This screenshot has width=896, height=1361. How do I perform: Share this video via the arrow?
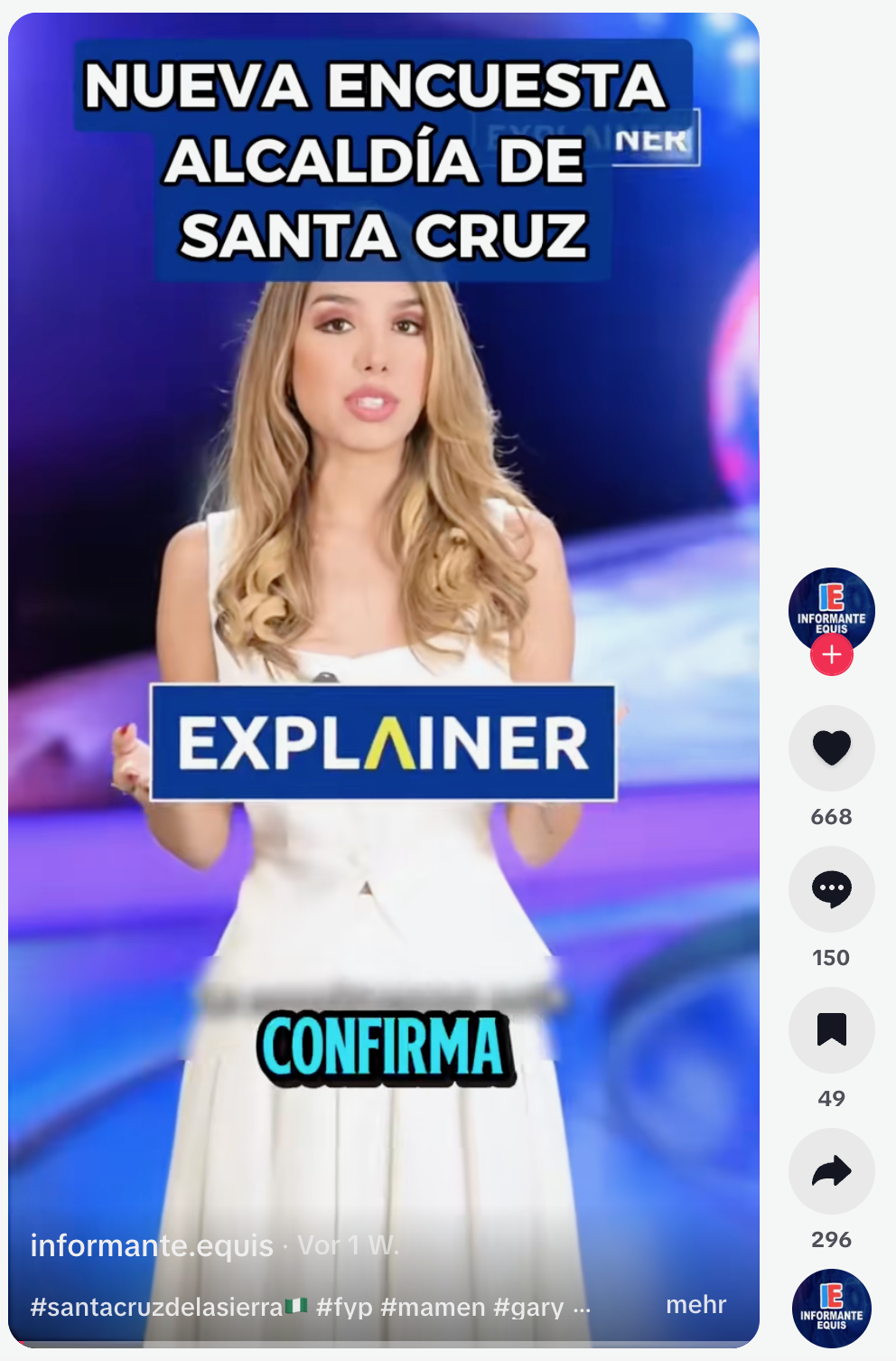tap(832, 1171)
